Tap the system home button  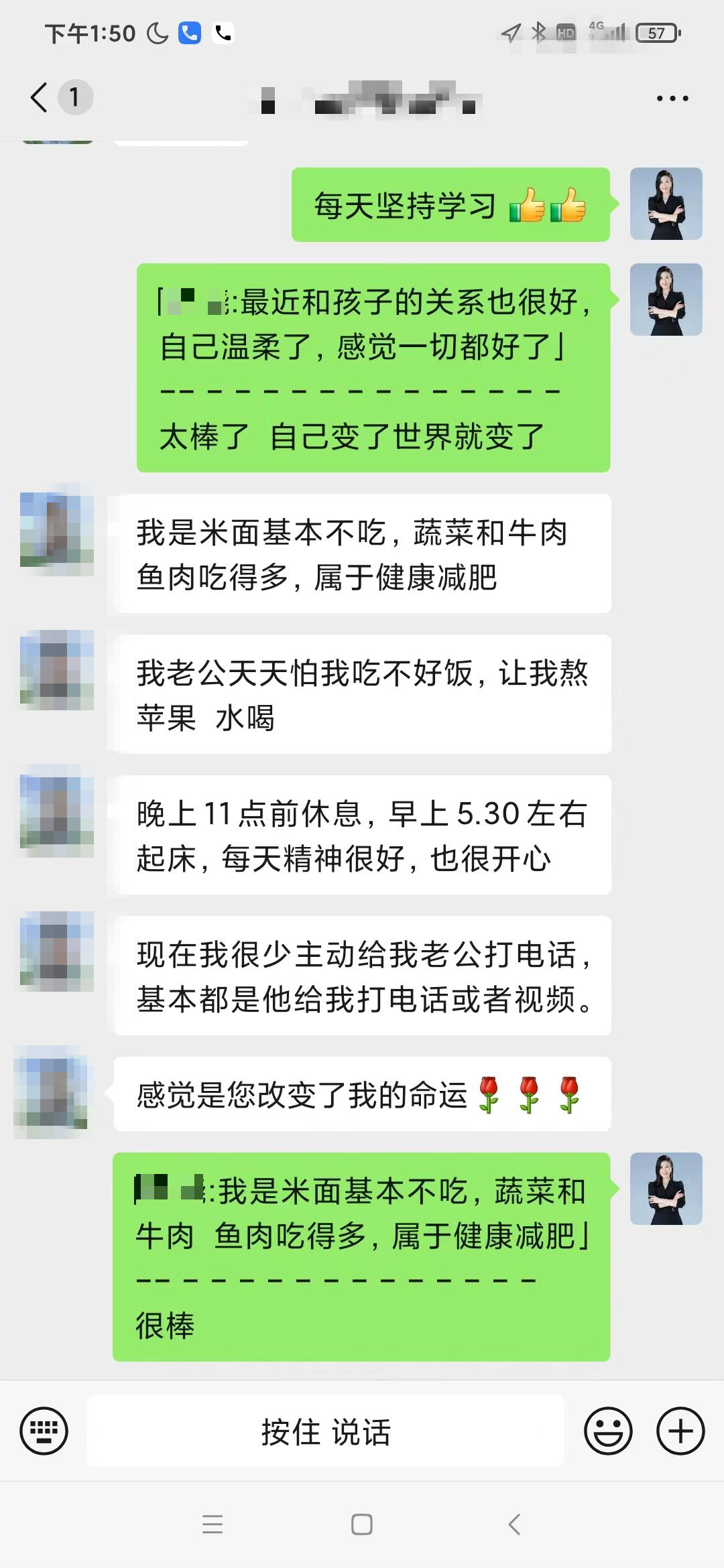click(x=361, y=1524)
